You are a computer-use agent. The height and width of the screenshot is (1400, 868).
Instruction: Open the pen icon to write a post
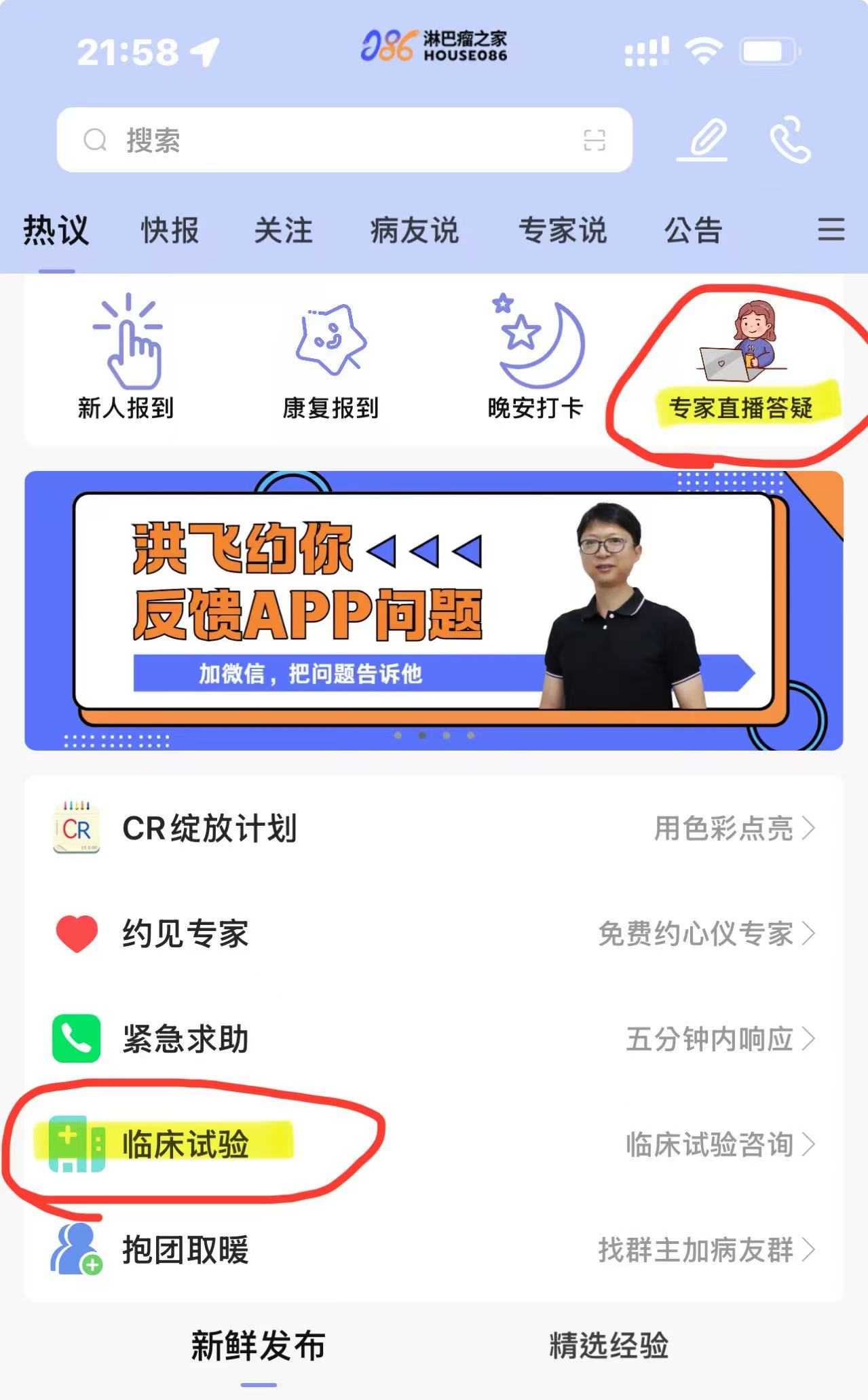704,140
